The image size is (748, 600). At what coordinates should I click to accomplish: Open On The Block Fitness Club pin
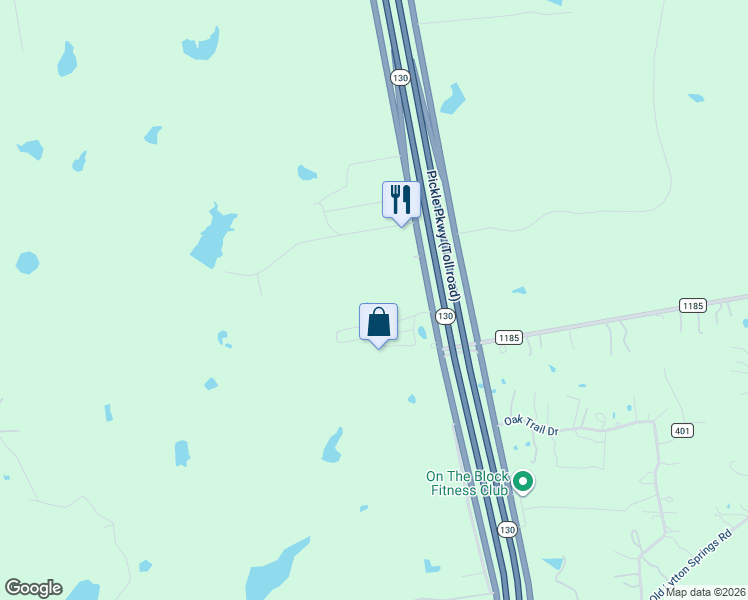523,483
